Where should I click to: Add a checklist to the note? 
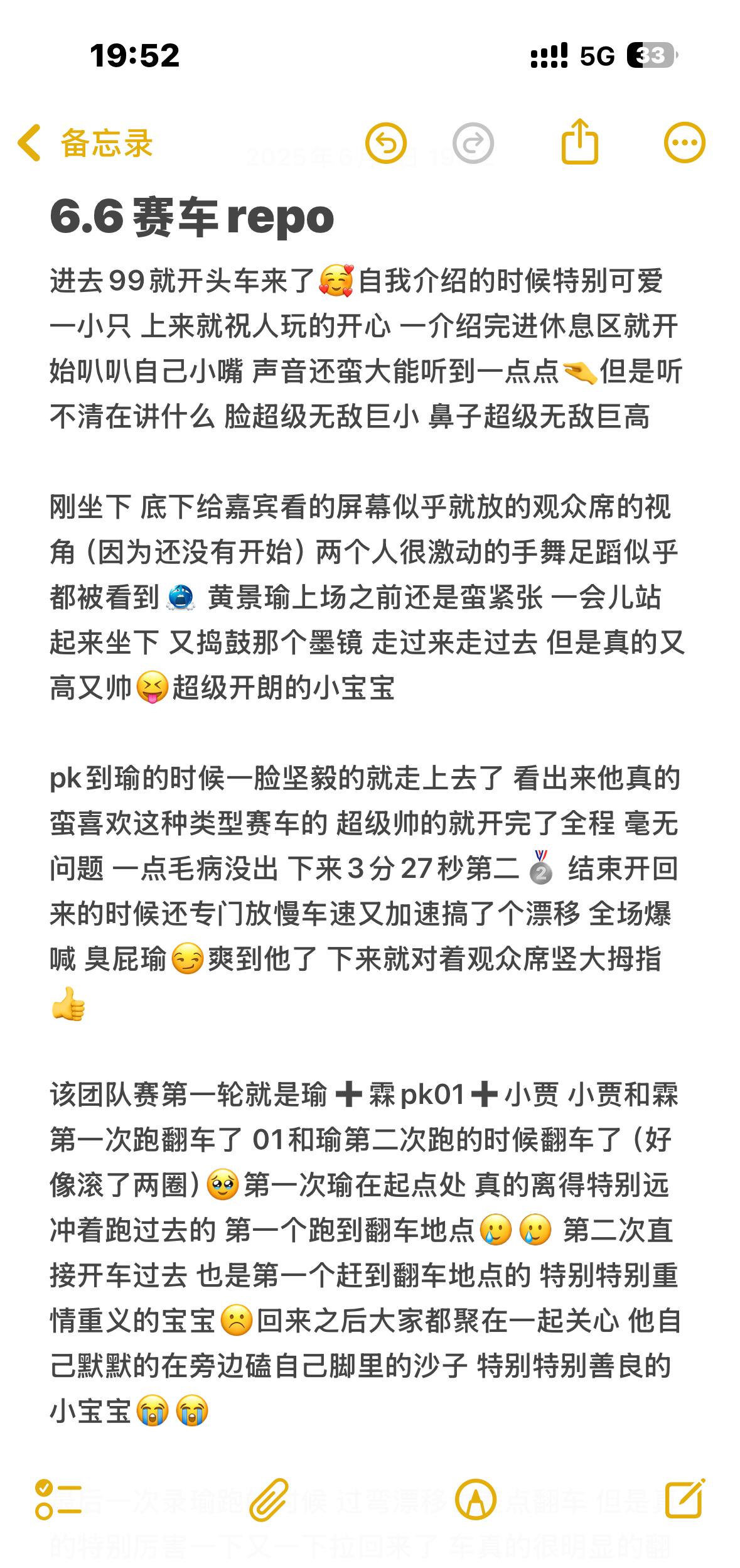point(58,1499)
